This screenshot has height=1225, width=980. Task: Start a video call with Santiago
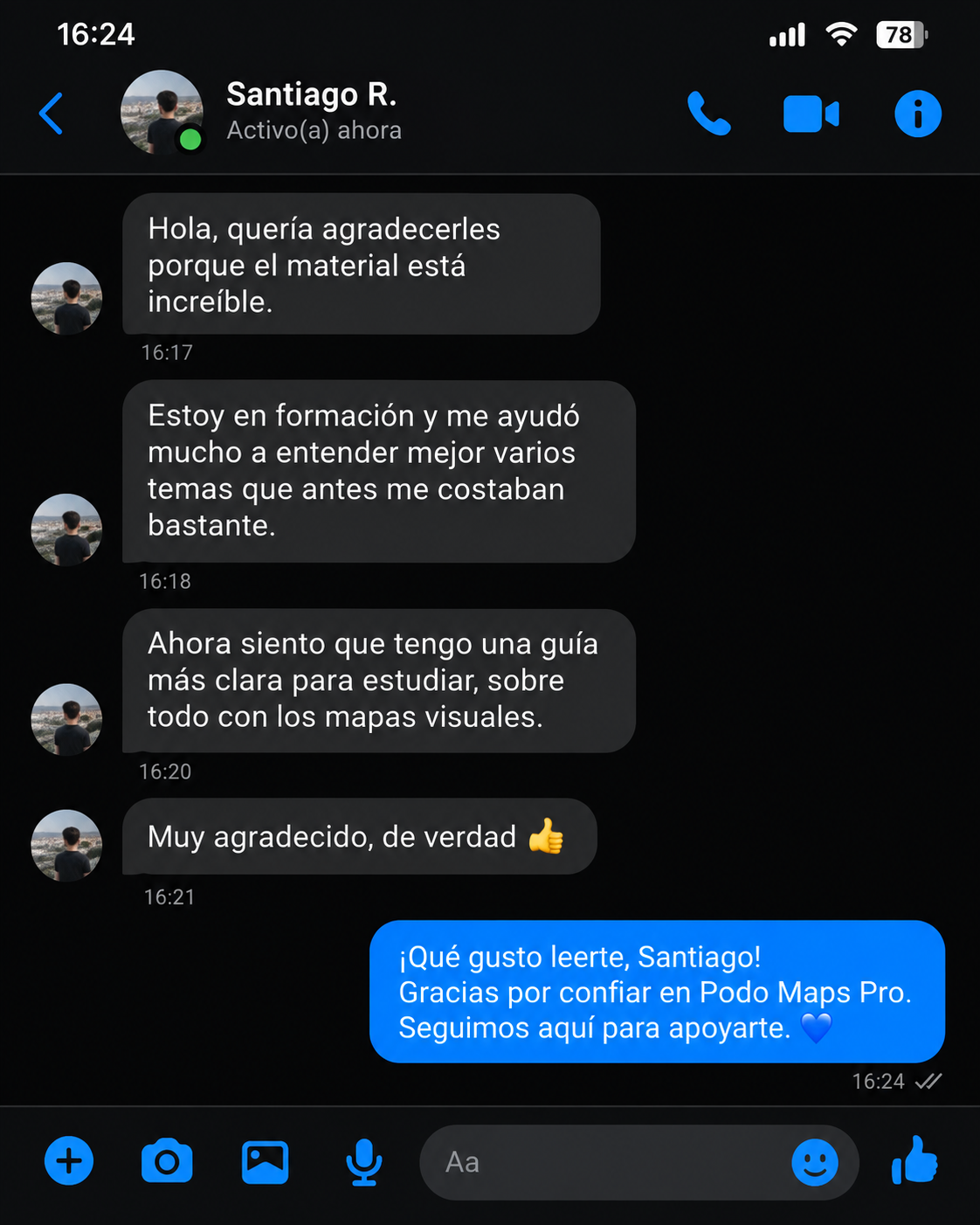pos(811,114)
